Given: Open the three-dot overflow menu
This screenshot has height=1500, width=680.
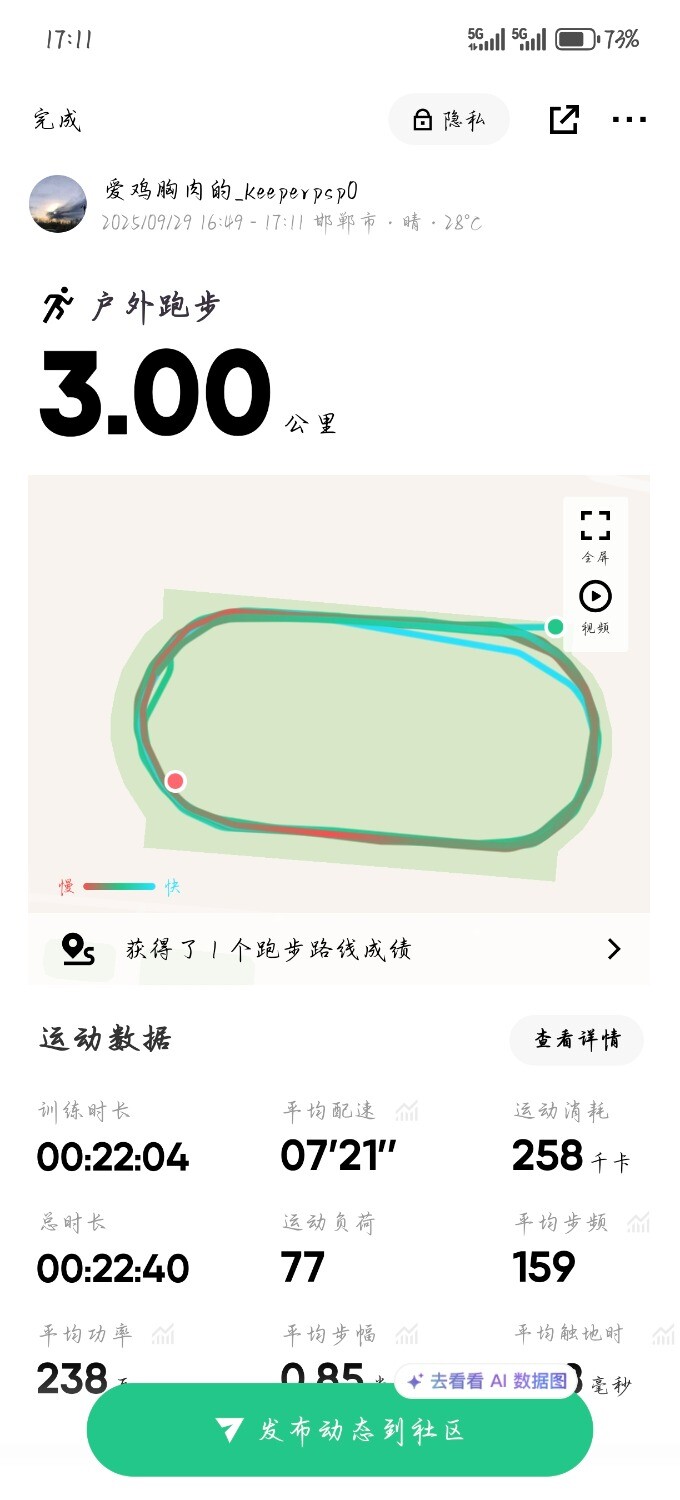Looking at the screenshot, I should pos(629,120).
